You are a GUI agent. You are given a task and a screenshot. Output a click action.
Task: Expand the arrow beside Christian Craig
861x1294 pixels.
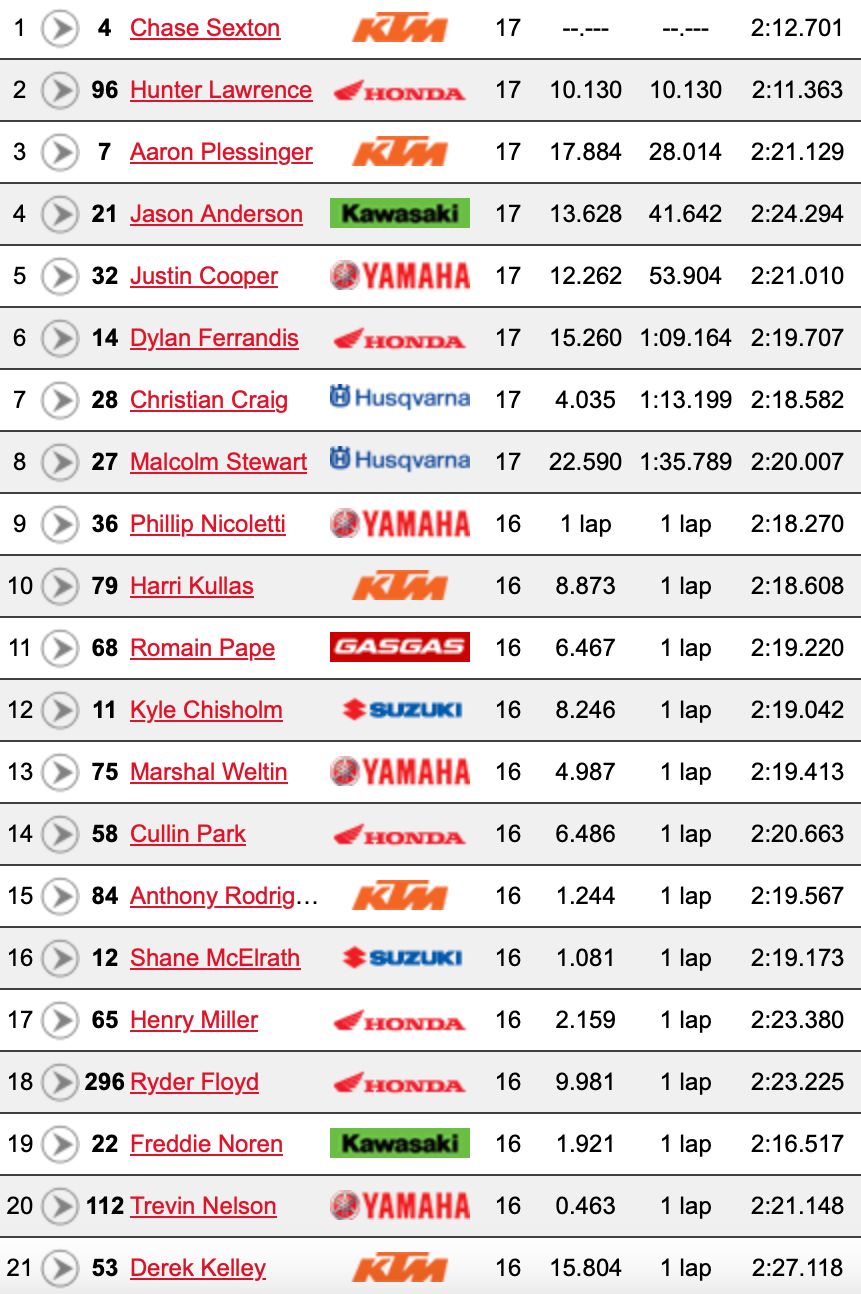click(x=60, y=401)
